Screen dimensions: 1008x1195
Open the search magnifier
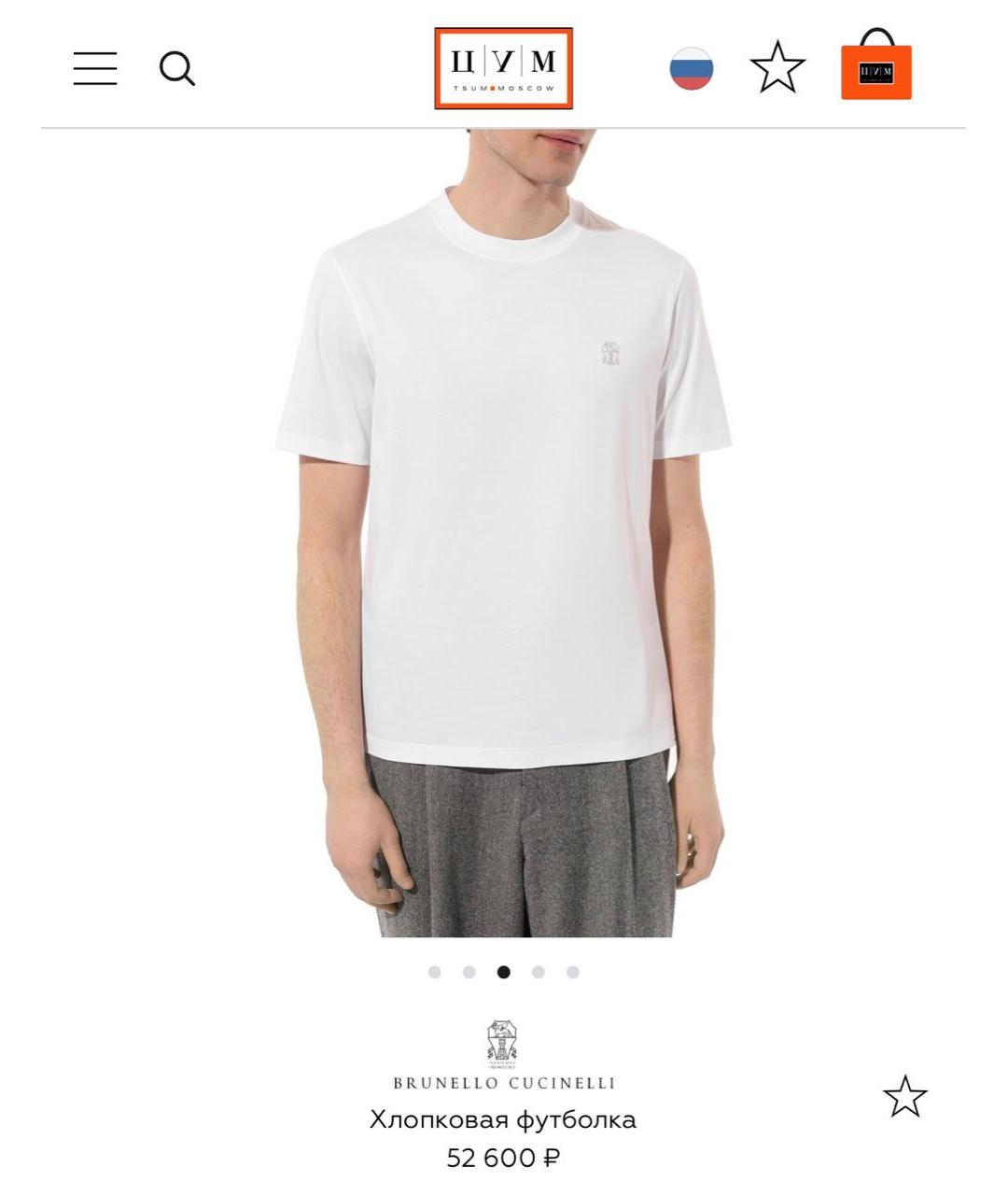176,68
